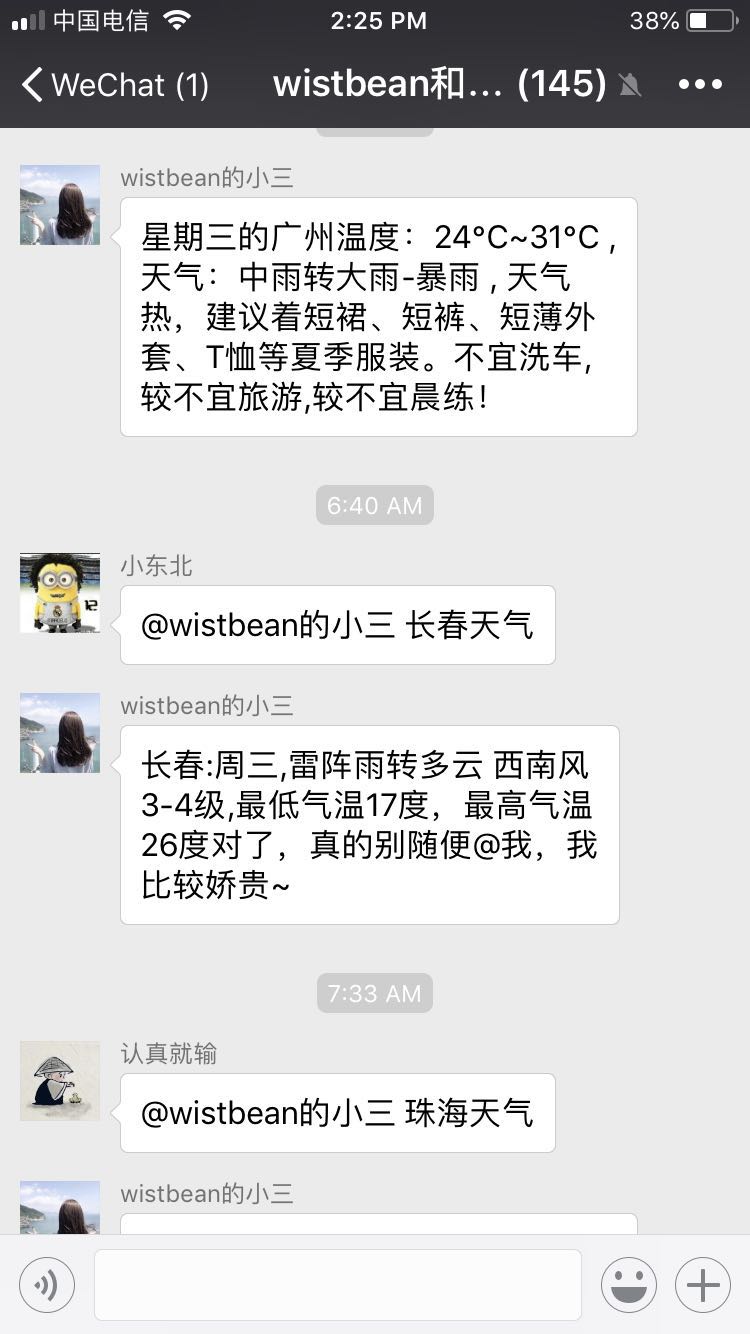Open avatar beside the 长春 forecast reply
The height and width of the screenshot is (1334, 750).
(x=60, y=733)
